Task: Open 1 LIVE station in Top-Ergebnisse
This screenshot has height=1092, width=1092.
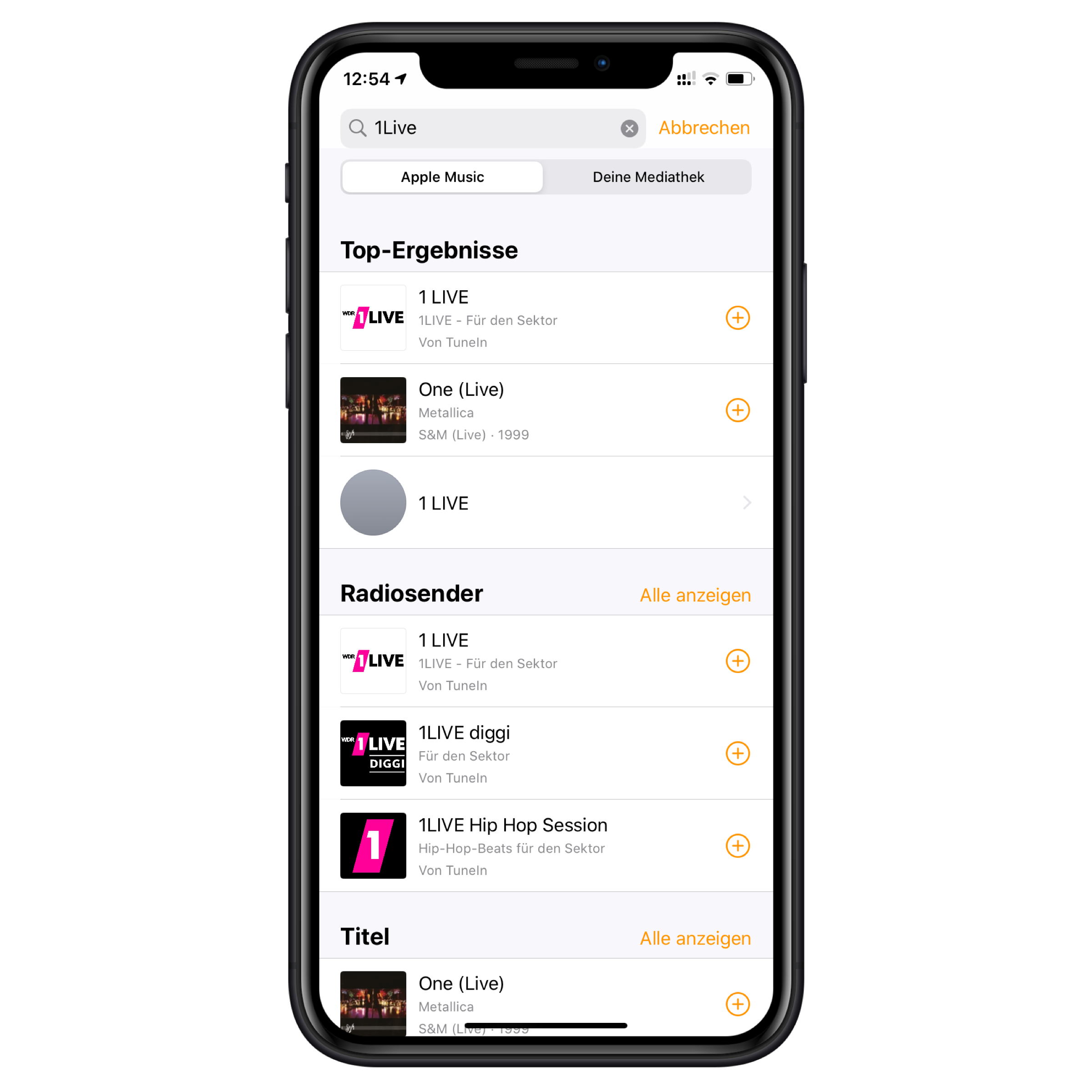Action: point(509,318)
